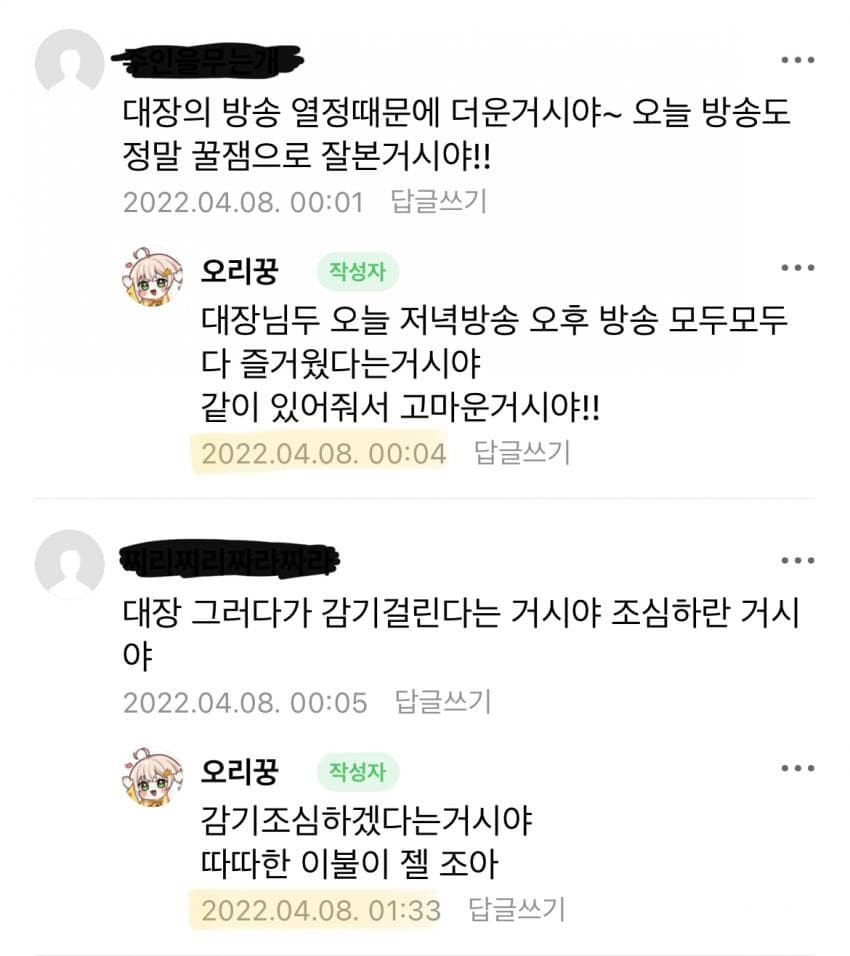Open overflow menu on the 00:05 comment
Viewport: 850px width, 956px height.
pyautogui.click(x=797, y=561)
